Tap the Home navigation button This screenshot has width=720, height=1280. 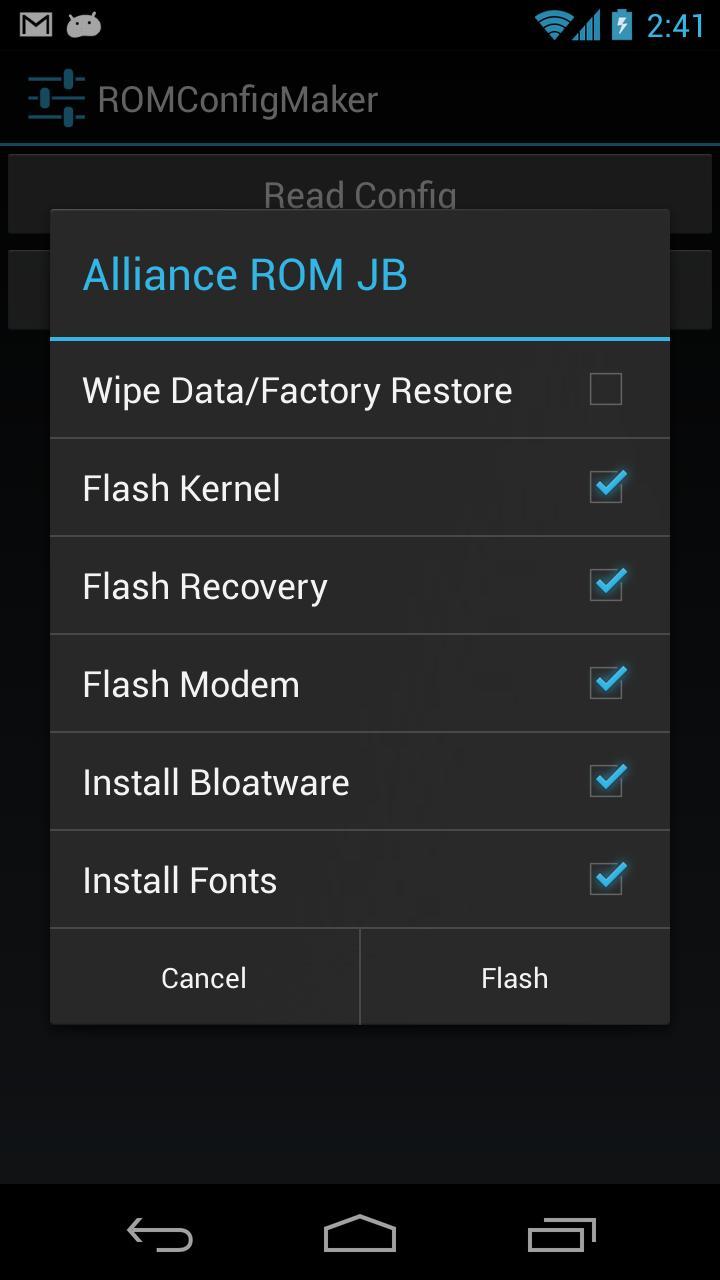(360, 1235)
